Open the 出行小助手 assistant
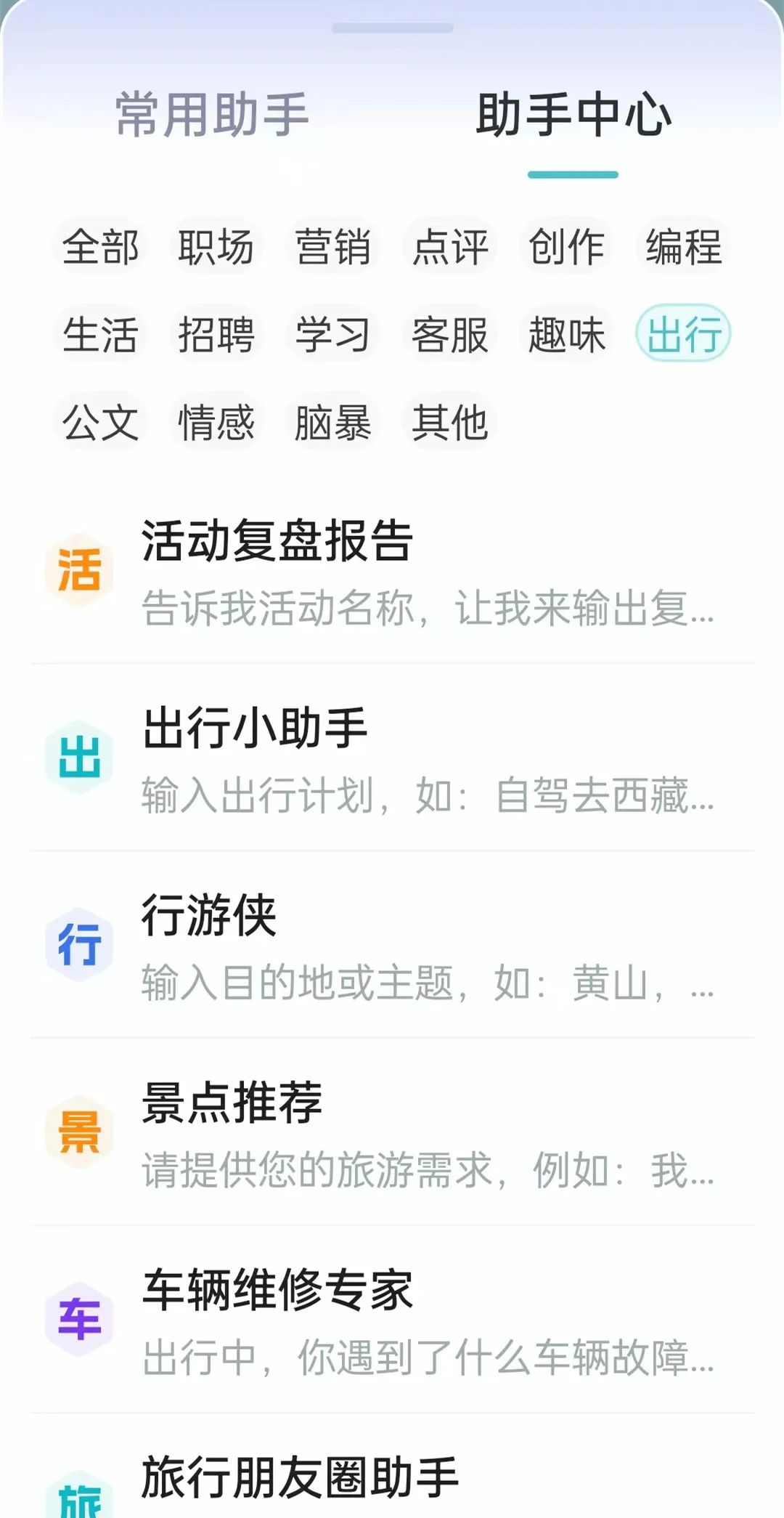Screen dimensions: 784x1518 392,759
